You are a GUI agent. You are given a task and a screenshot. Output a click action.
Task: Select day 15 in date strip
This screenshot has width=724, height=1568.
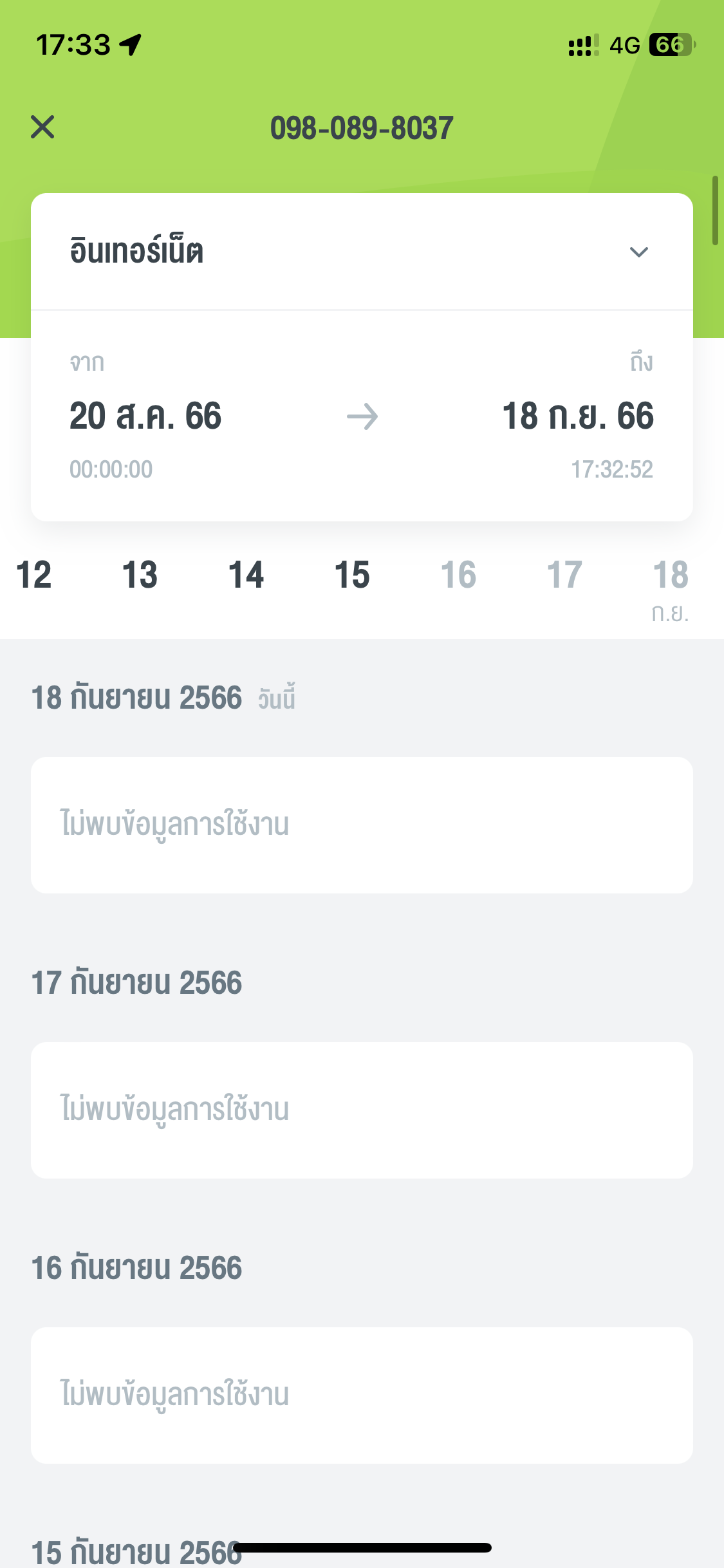tap(352, 575)
